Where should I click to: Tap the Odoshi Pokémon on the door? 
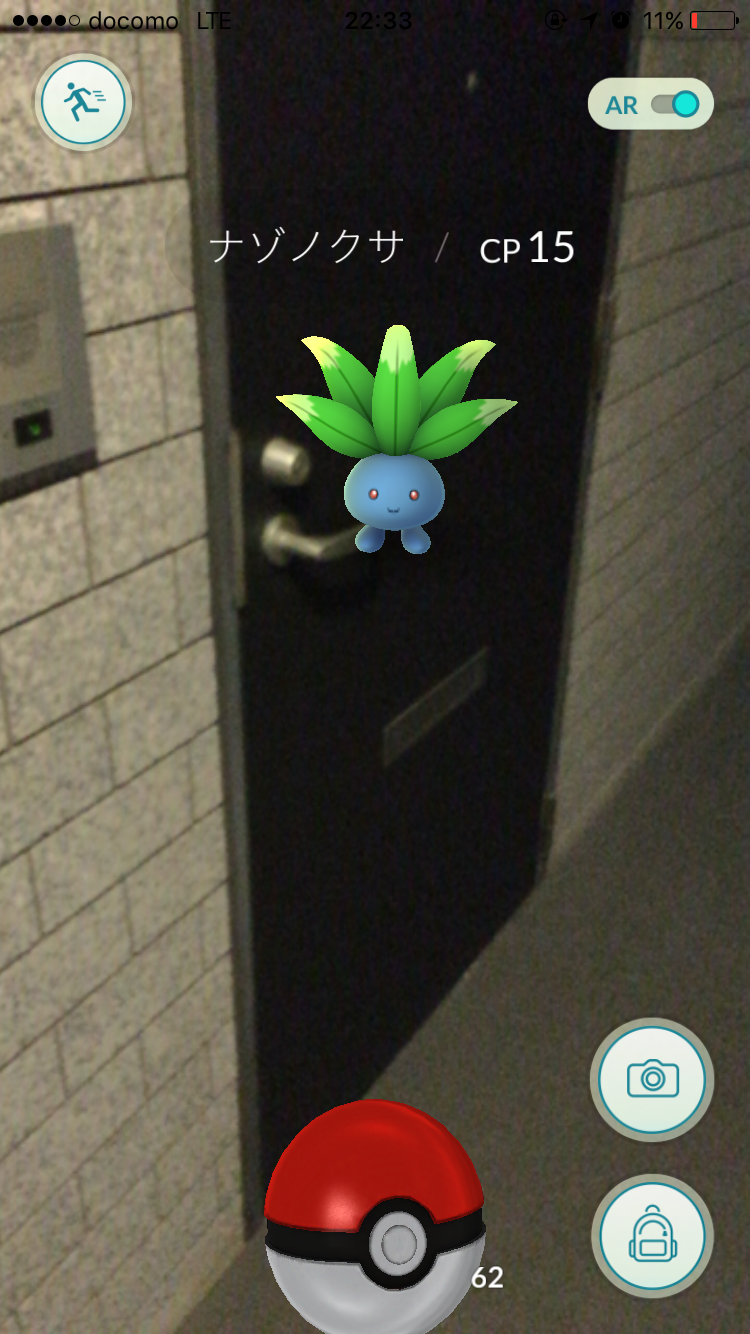coord(395,440)
